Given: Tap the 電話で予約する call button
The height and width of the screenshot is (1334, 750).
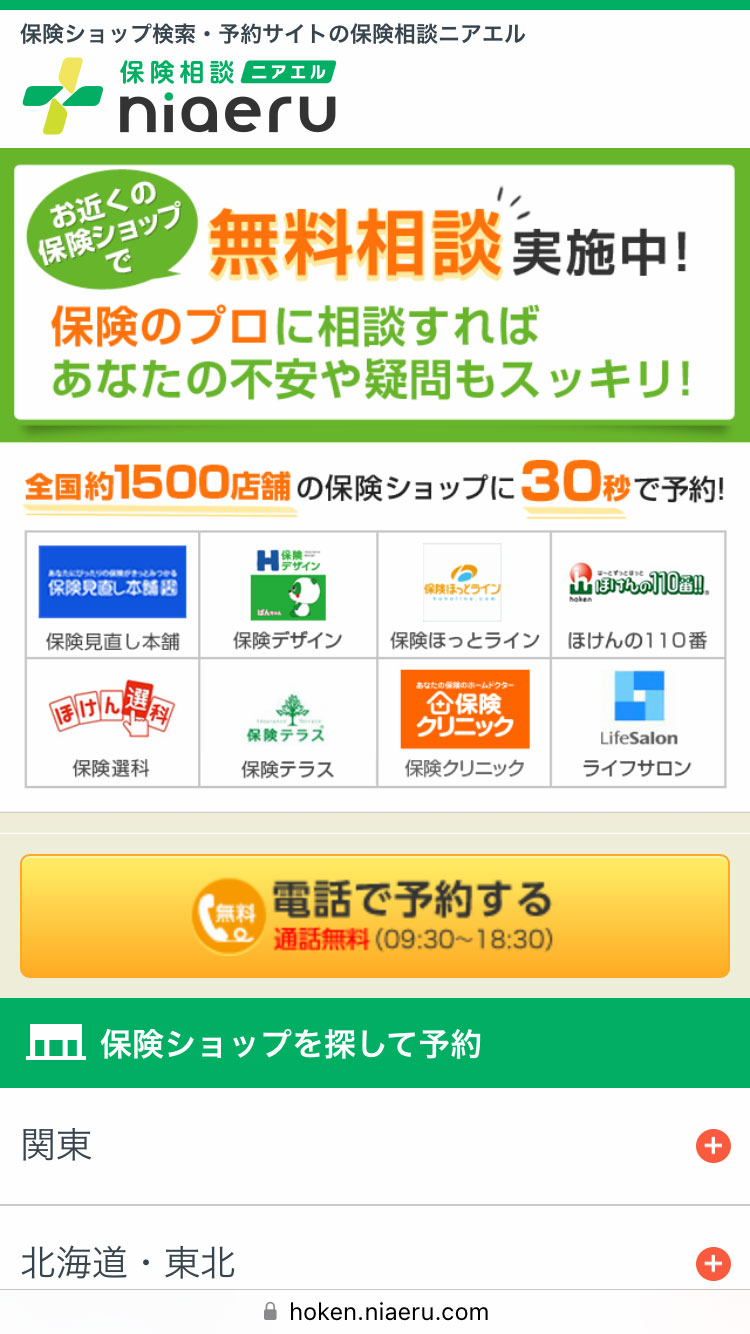Looking at the screenshot, I should (x=374, y=915).
